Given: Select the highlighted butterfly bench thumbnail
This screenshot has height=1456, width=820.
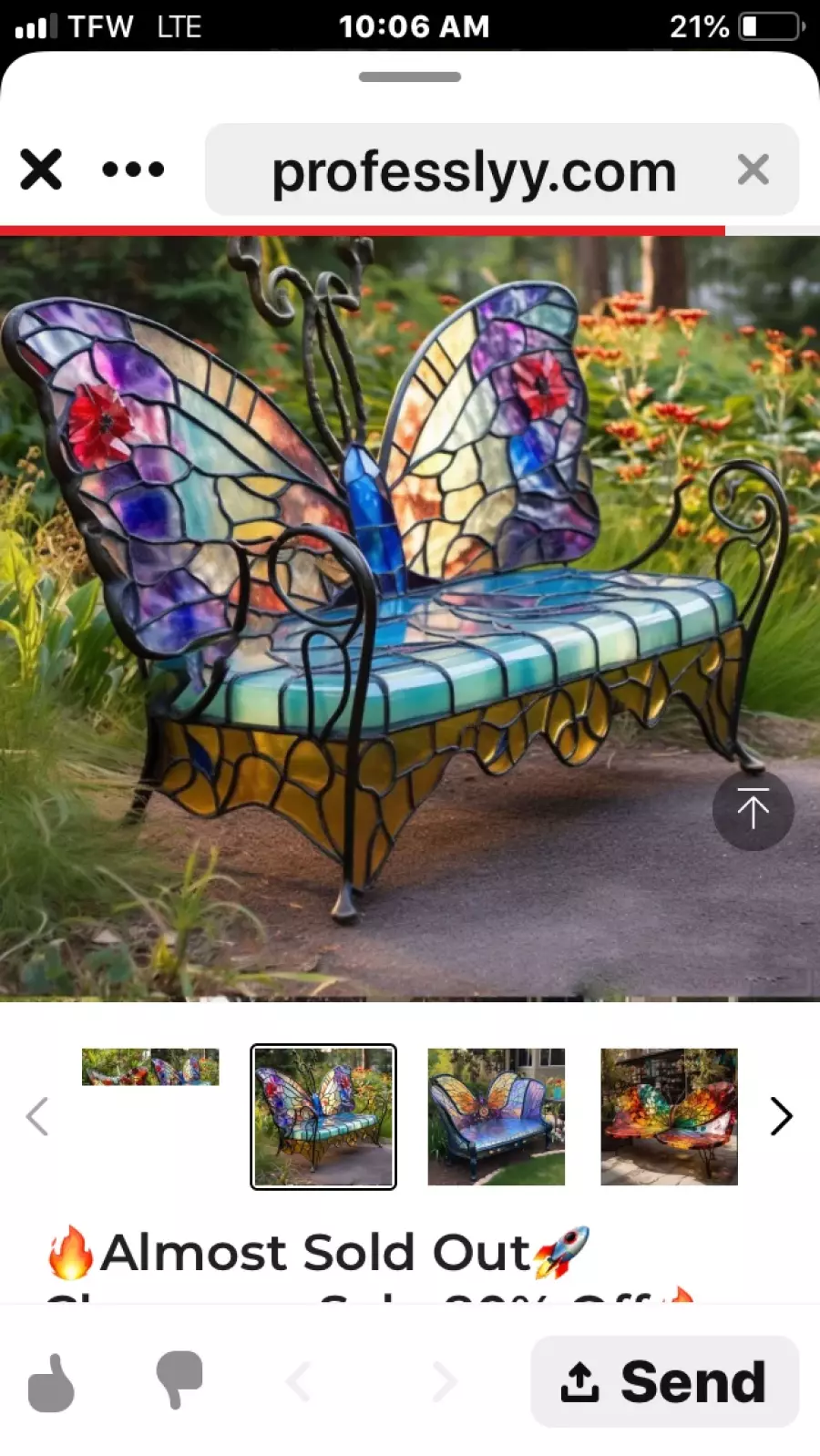Looking at the screenshot, I should 323,1116.
